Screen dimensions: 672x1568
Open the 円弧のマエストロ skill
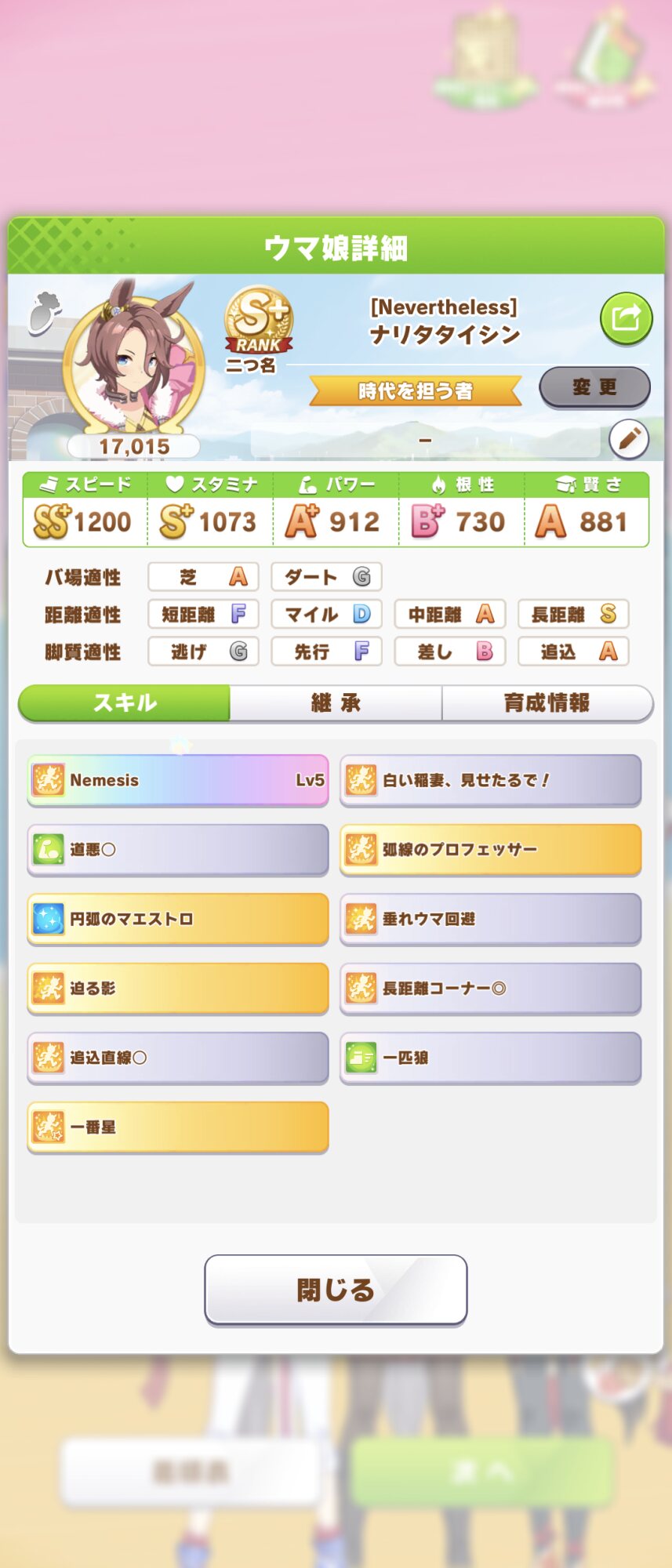[x=178, y=919]
